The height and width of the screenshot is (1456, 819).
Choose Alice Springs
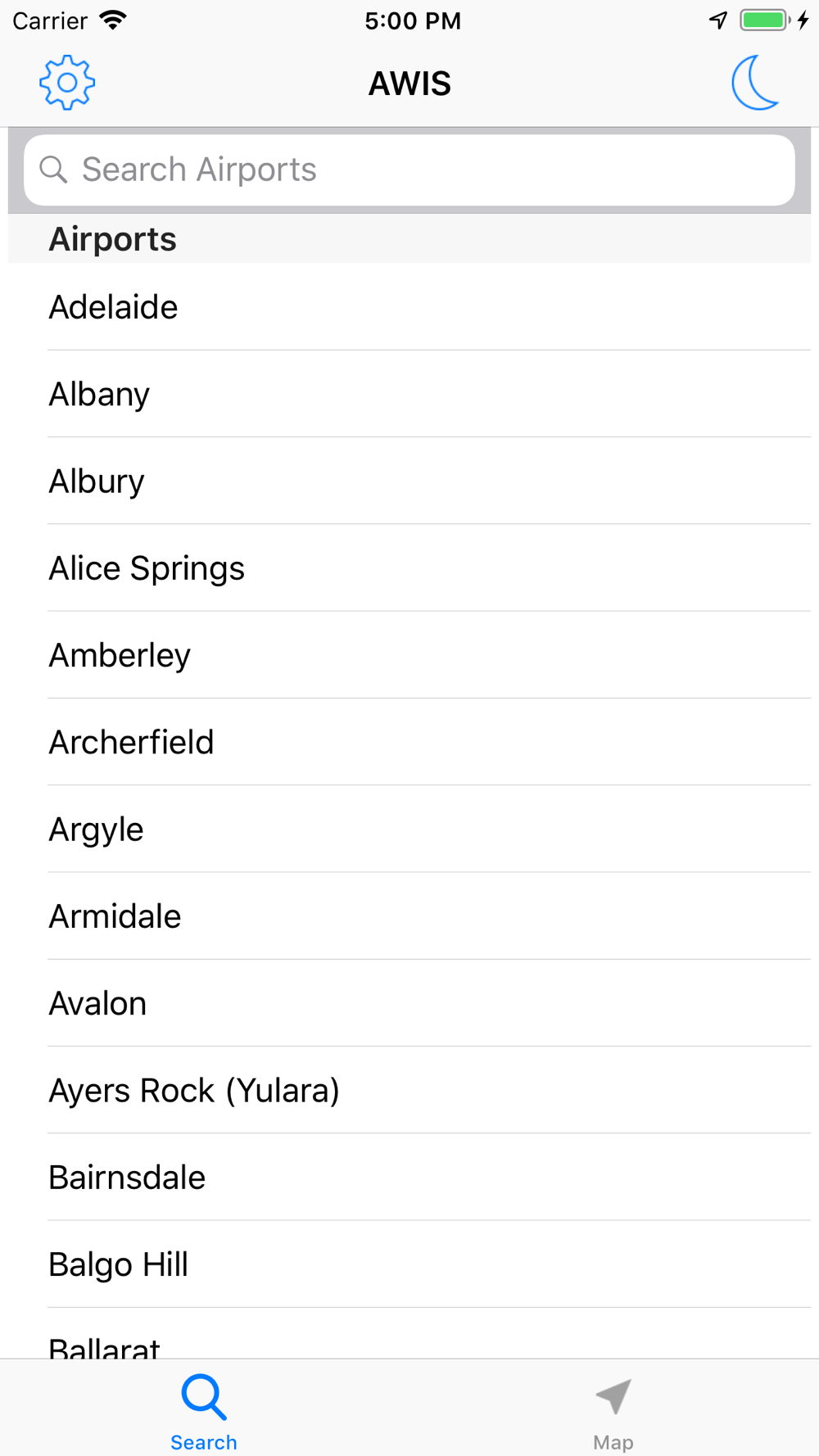coord(409,568)
